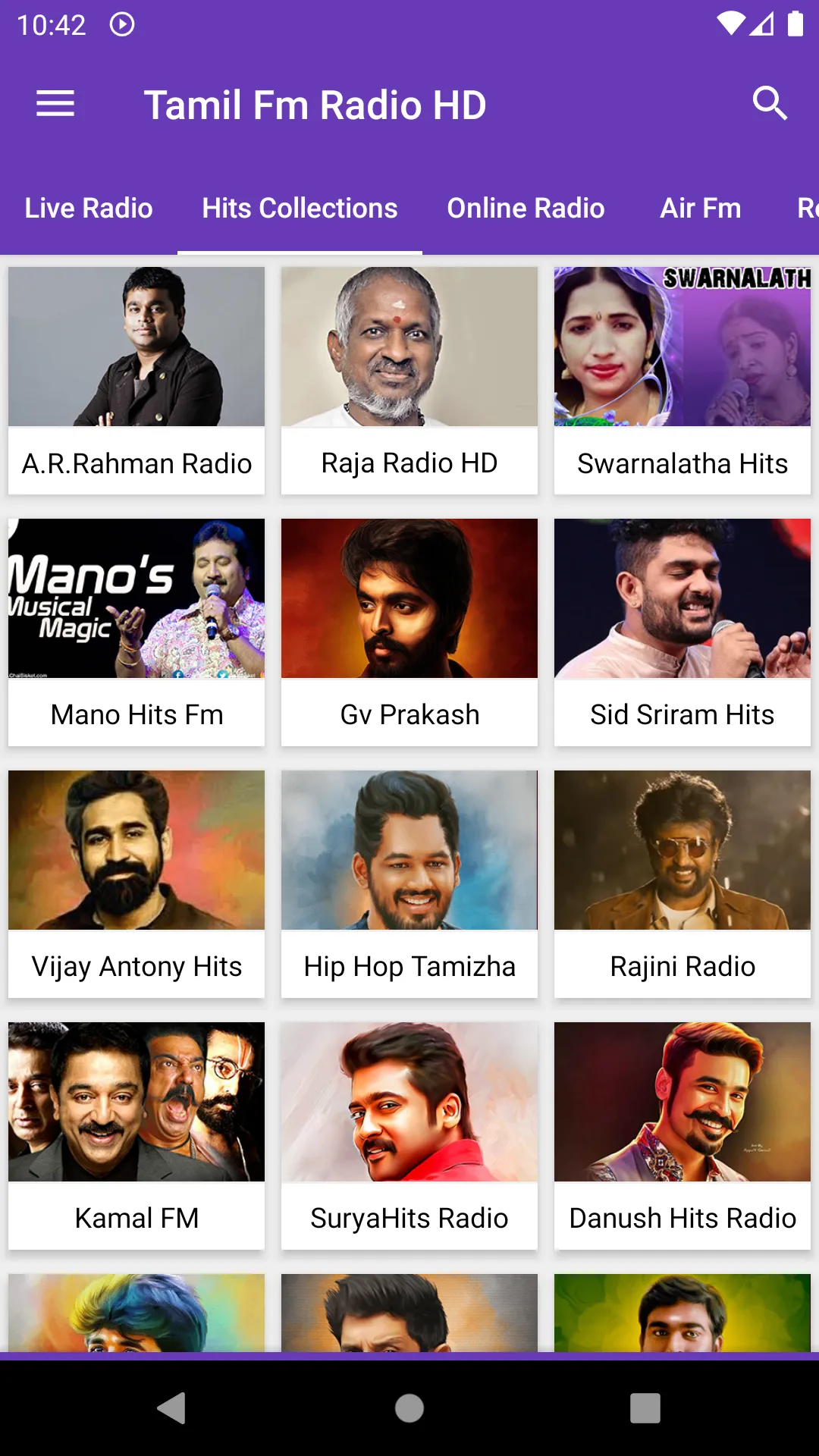Open Vijay Antony Hits
The image size is (819, 1456).
click(136, 884)
